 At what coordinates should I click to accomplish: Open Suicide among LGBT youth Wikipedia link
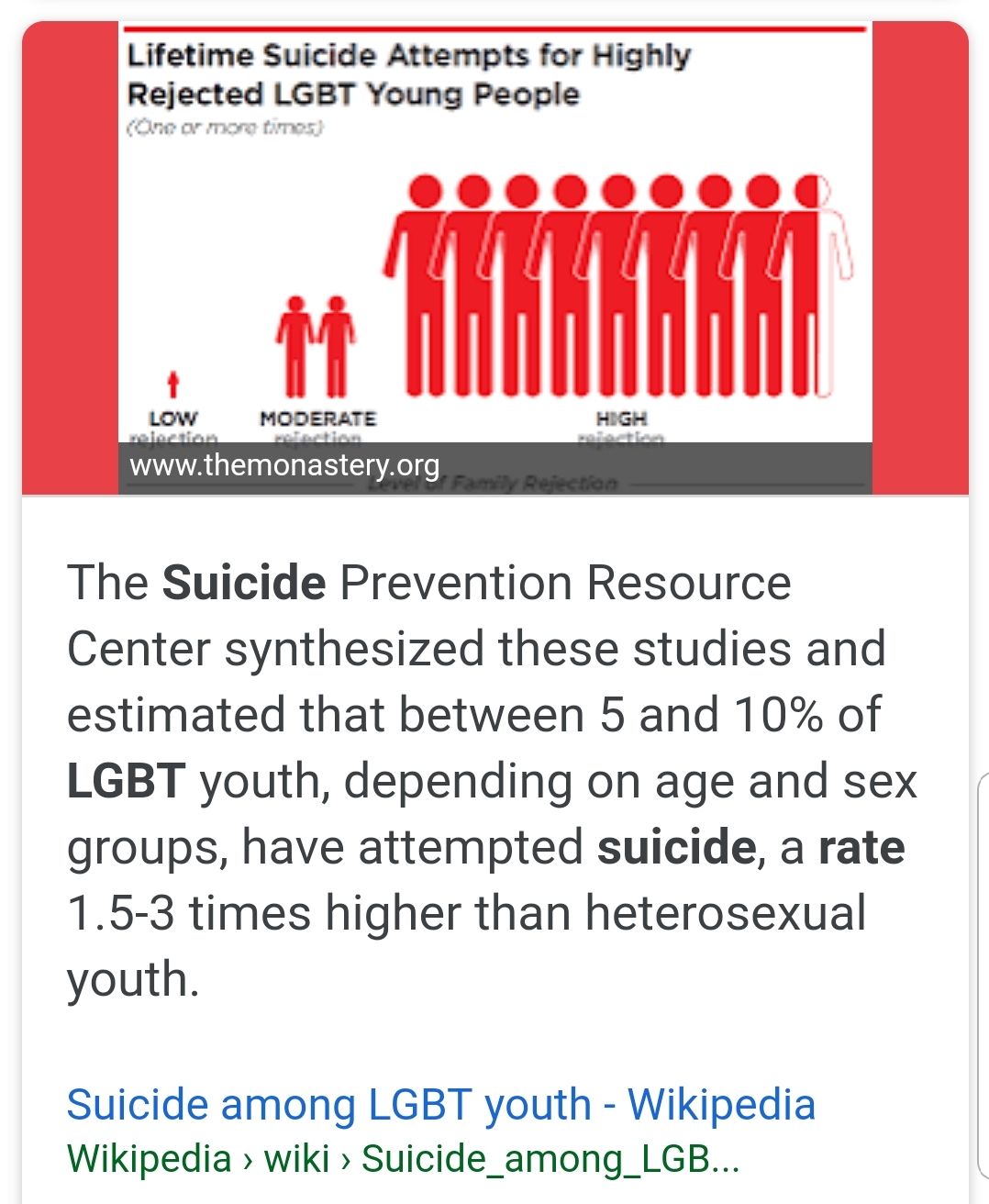click(x=440, y=1104)
